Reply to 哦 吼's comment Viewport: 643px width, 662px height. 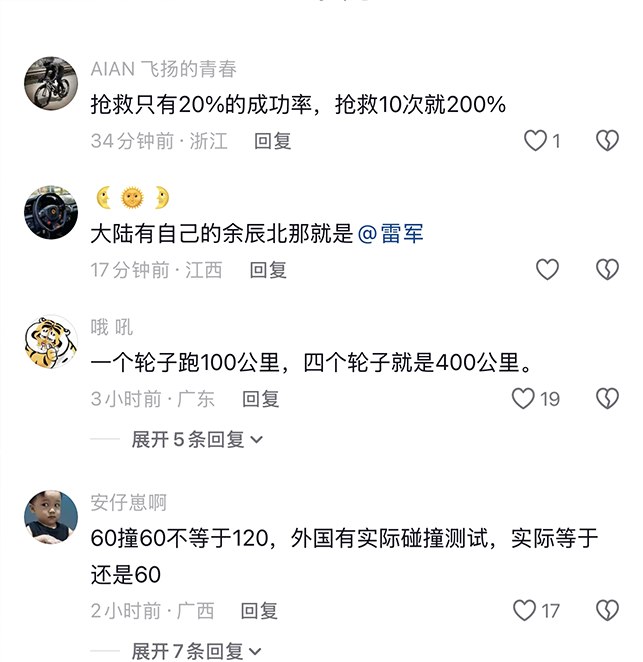point(261,399)
